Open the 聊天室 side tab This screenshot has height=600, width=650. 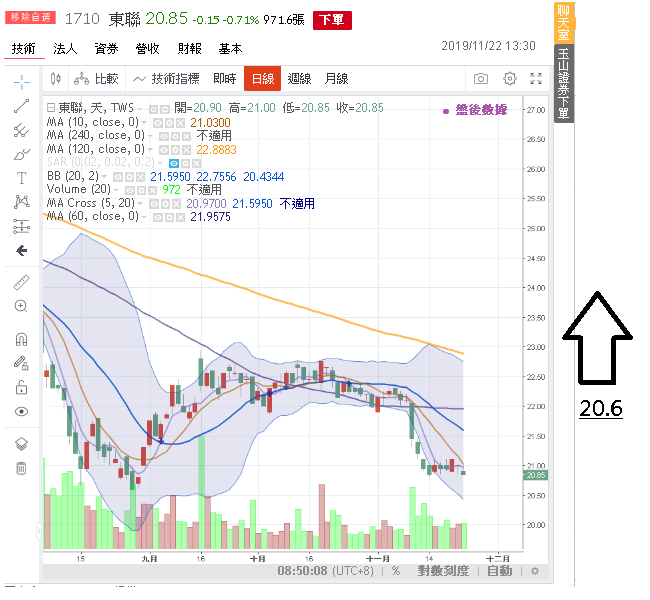[563, 22]
